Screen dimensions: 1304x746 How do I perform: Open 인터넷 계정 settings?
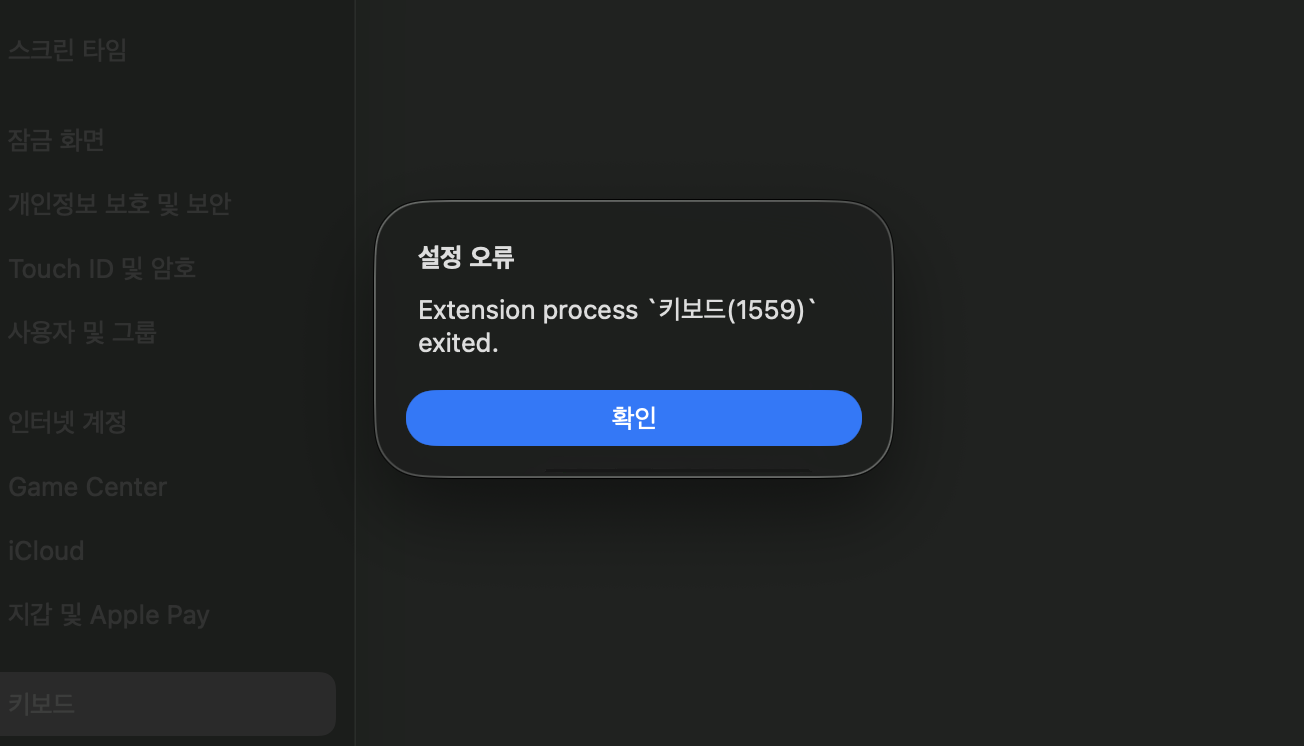point(67,422)
